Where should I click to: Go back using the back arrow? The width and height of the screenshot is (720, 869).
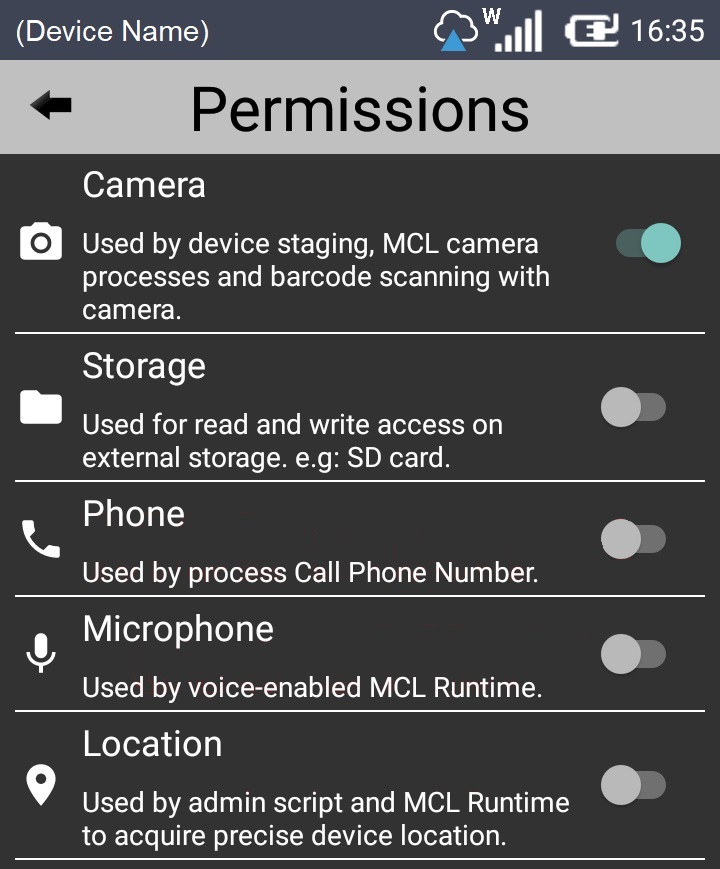51,105
